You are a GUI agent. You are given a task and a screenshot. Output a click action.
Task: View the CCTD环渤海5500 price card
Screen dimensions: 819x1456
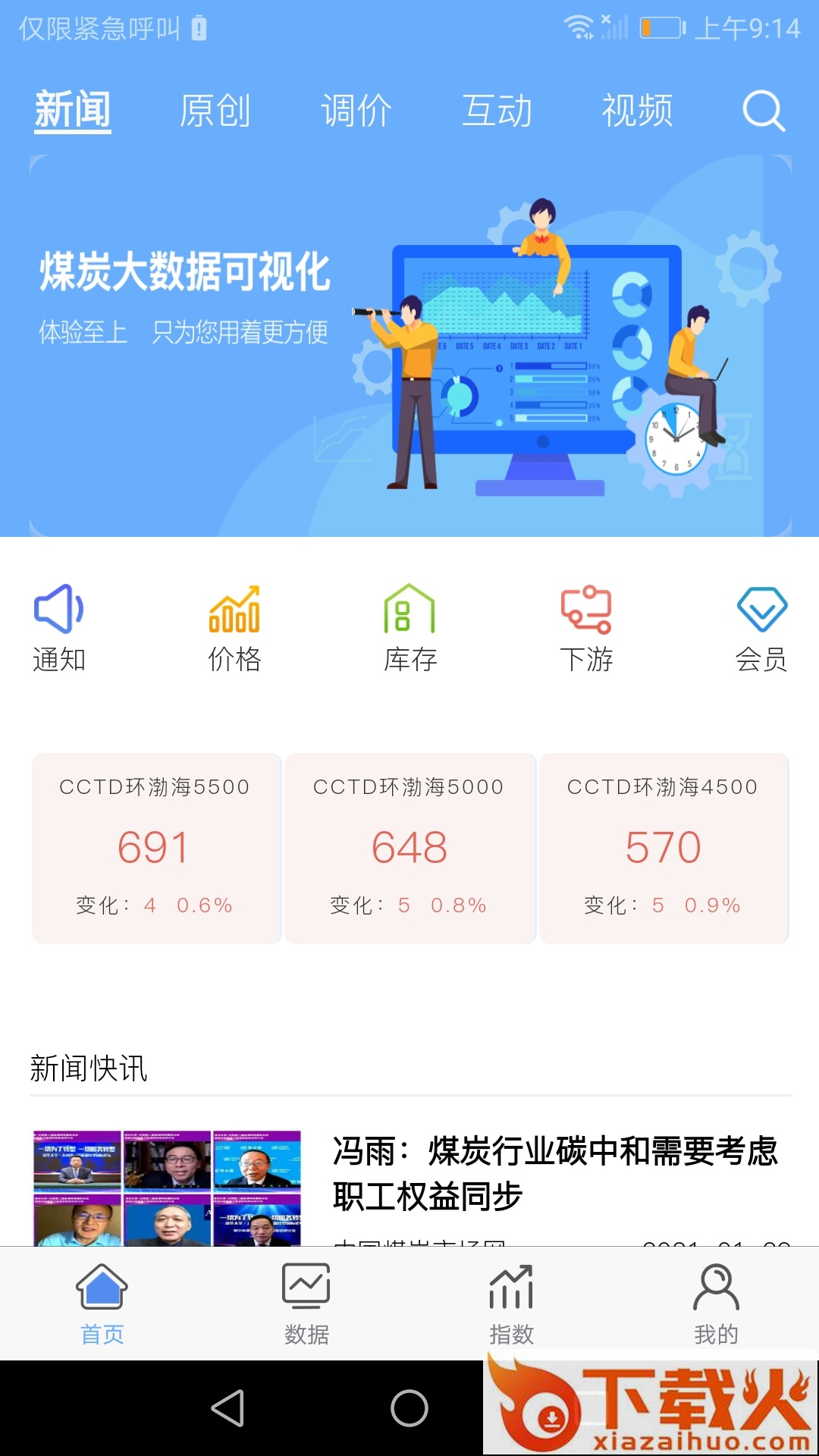click(x=155, y=848)
